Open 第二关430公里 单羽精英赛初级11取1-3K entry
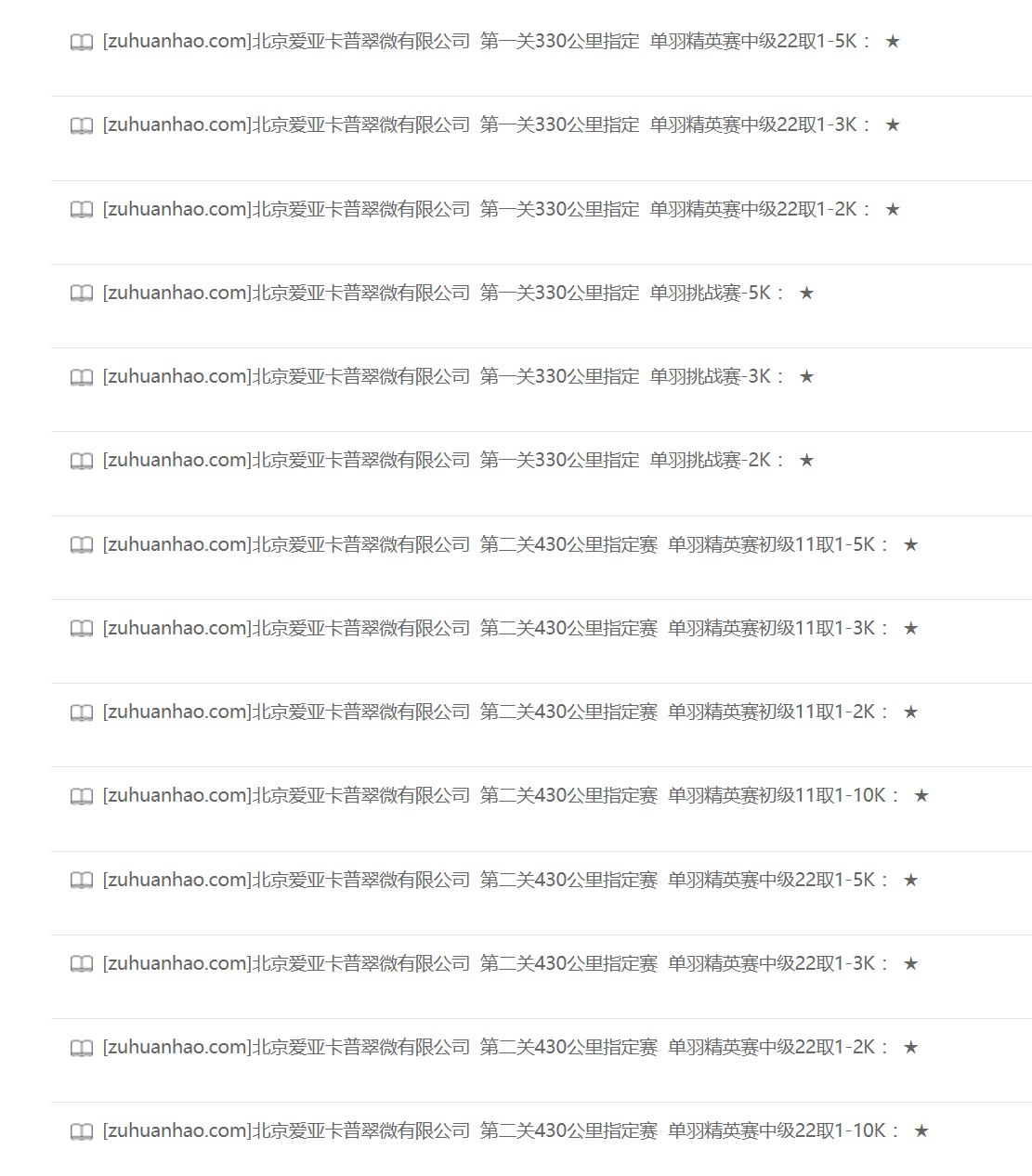 pos(492,629)
